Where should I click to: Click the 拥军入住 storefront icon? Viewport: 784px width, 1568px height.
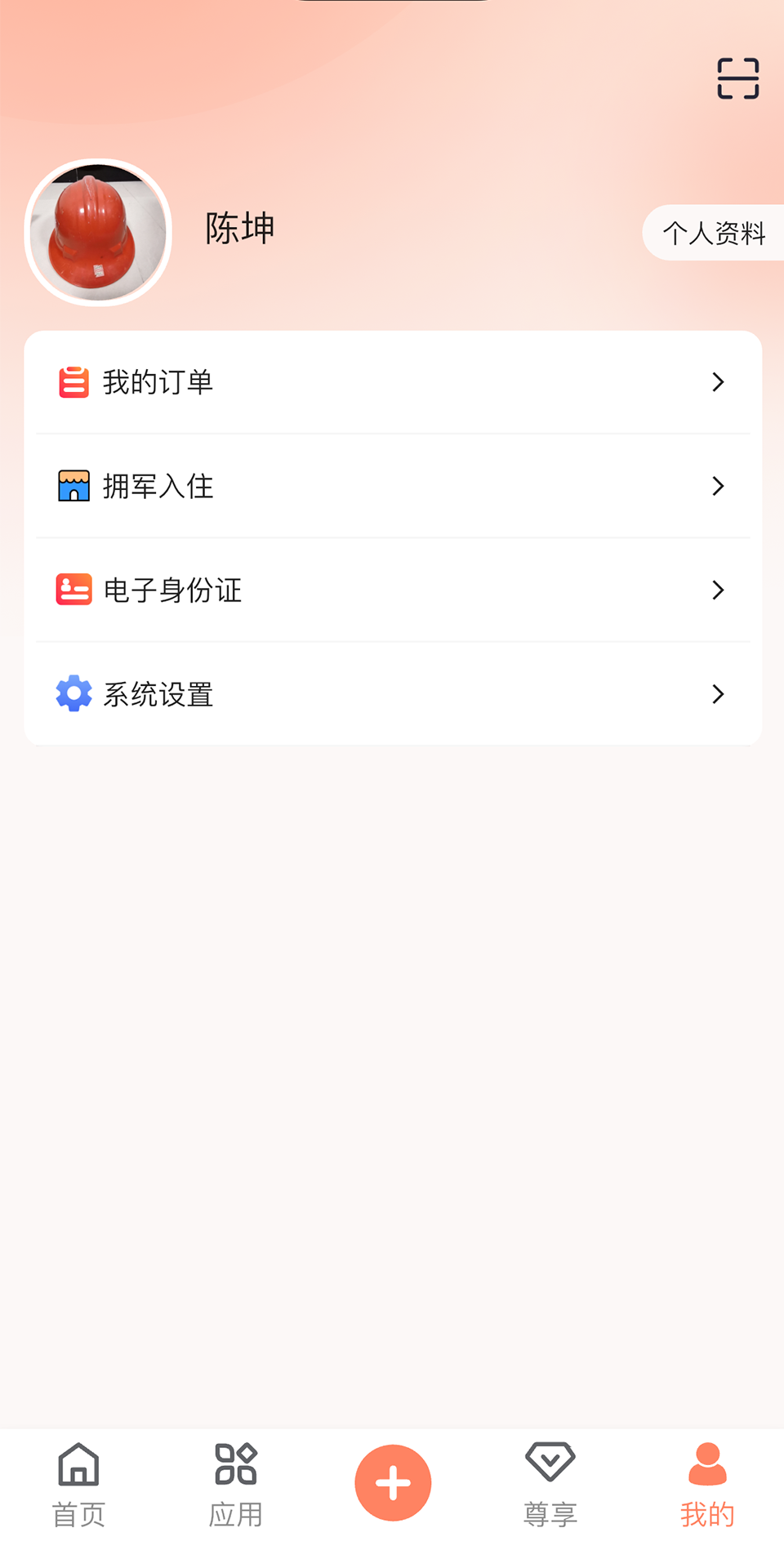tap(73, 487)
